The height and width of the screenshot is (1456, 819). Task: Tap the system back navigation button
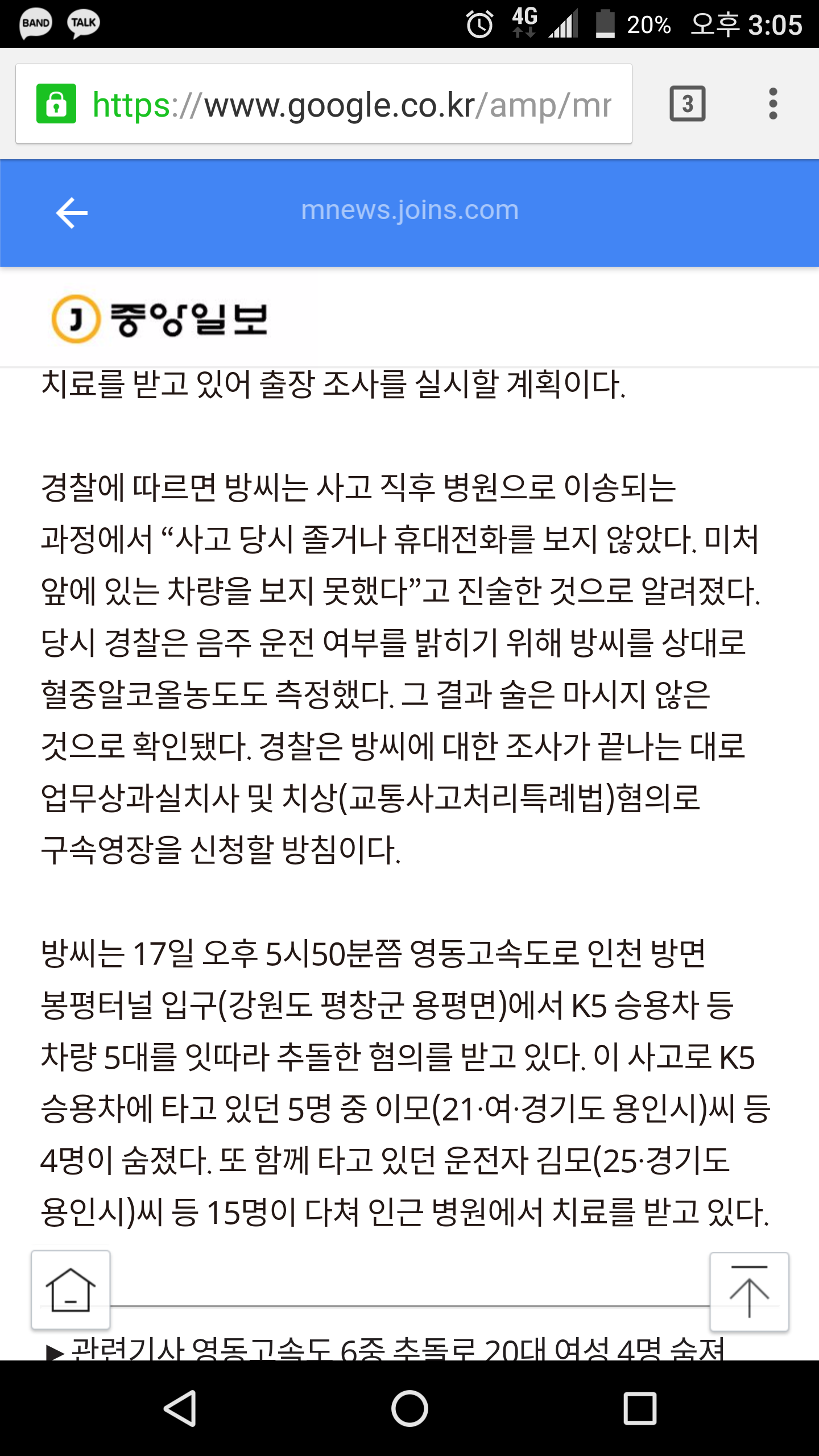coord(181,1408)
